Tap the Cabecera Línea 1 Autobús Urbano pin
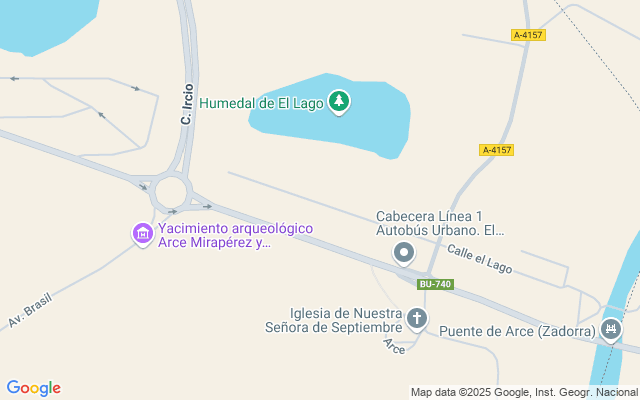This screenshot has width=640, height=400. (404, 253)
